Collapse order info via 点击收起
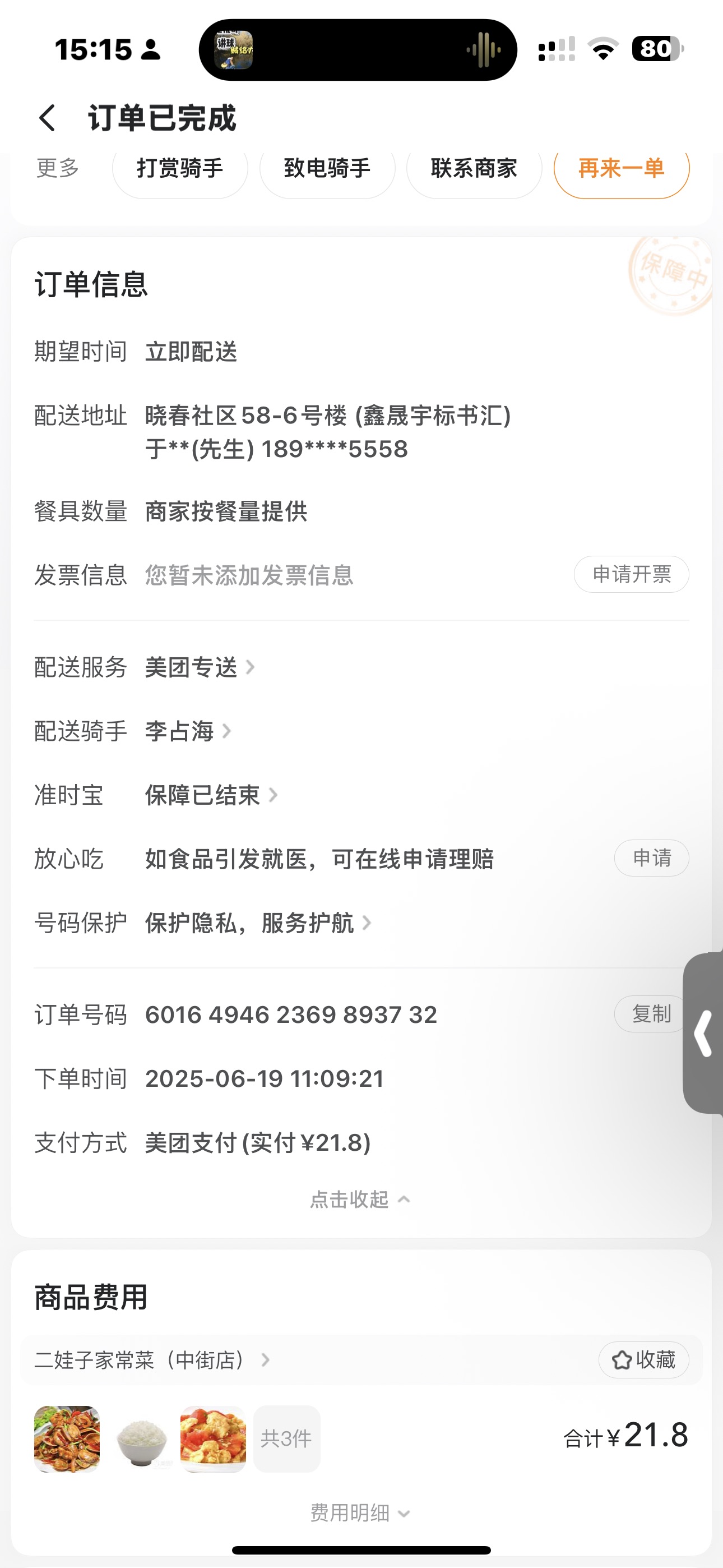This screenshot has height=1568, width=723. [360, 1199]
